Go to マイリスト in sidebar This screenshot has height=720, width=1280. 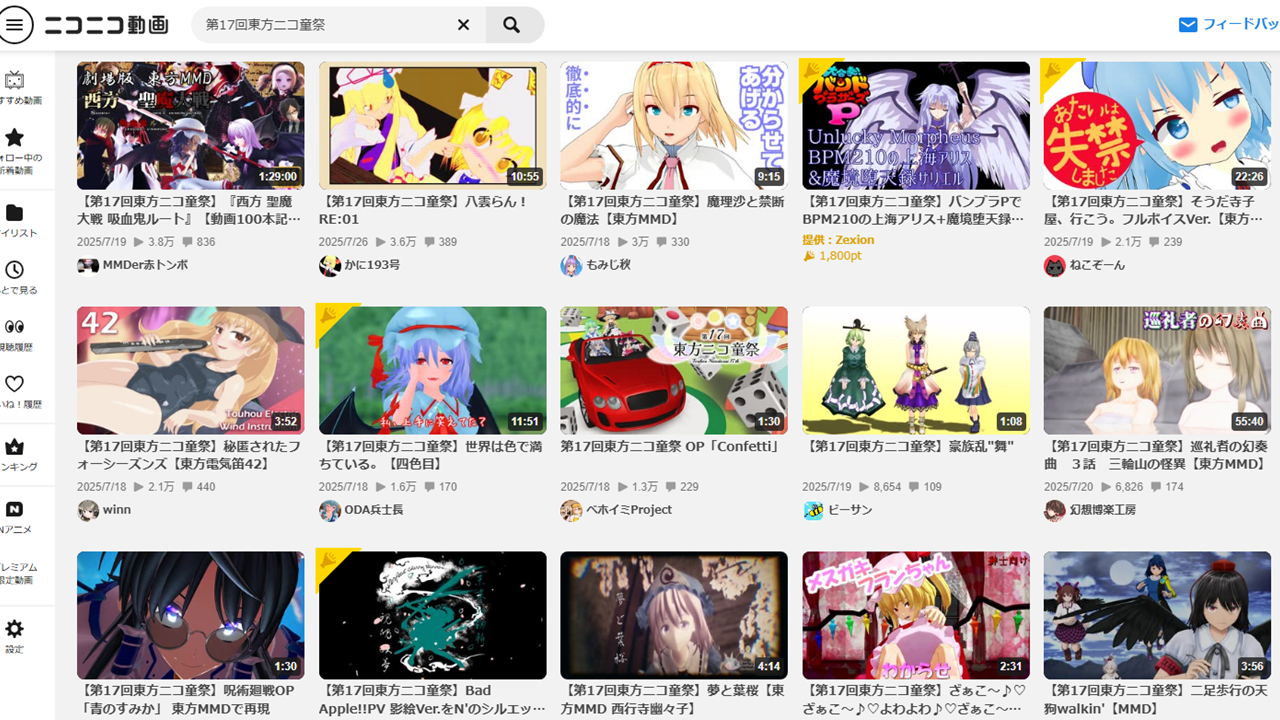(16, 220)
